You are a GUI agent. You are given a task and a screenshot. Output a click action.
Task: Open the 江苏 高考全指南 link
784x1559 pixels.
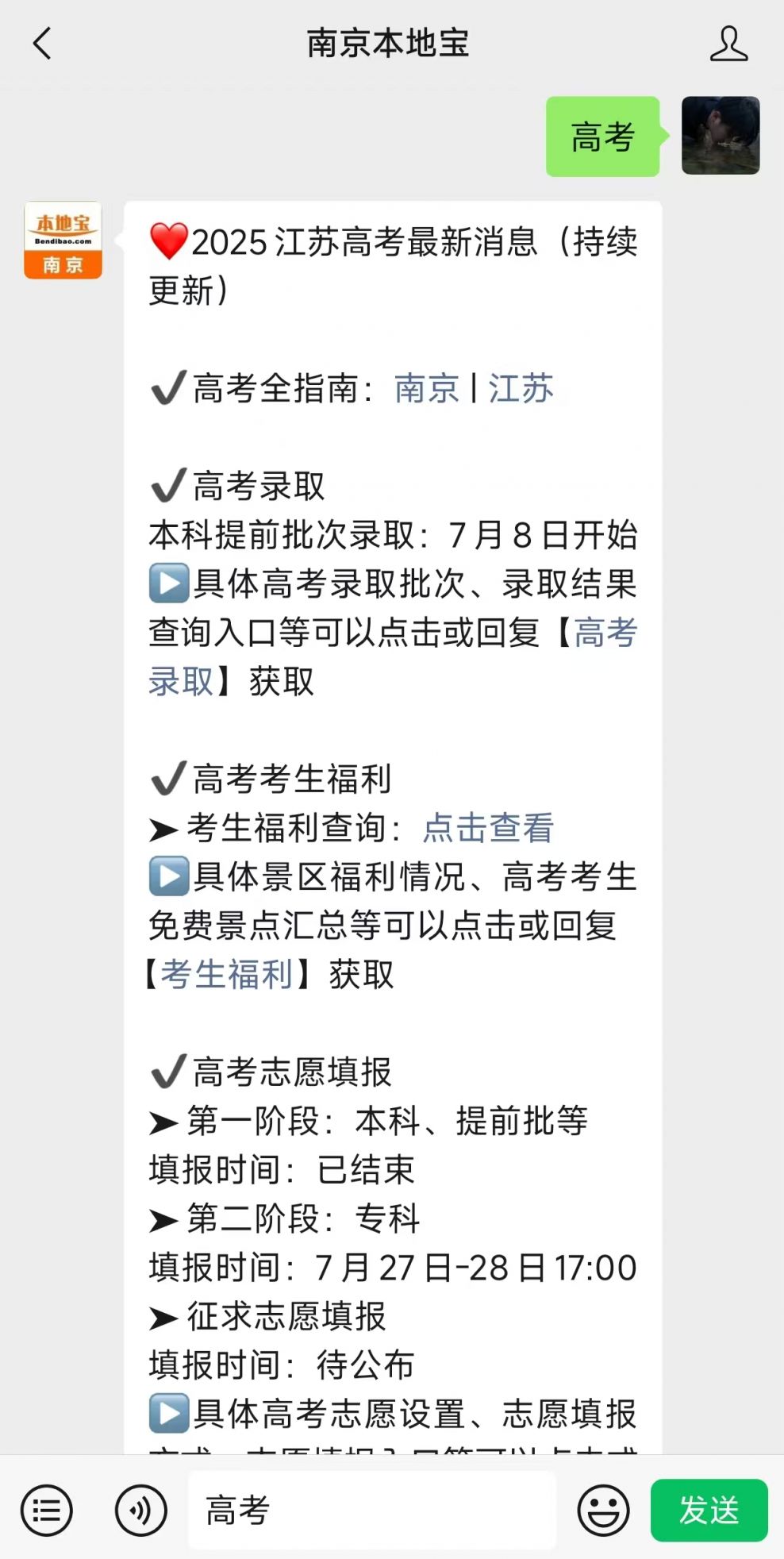tap(521, 388)
